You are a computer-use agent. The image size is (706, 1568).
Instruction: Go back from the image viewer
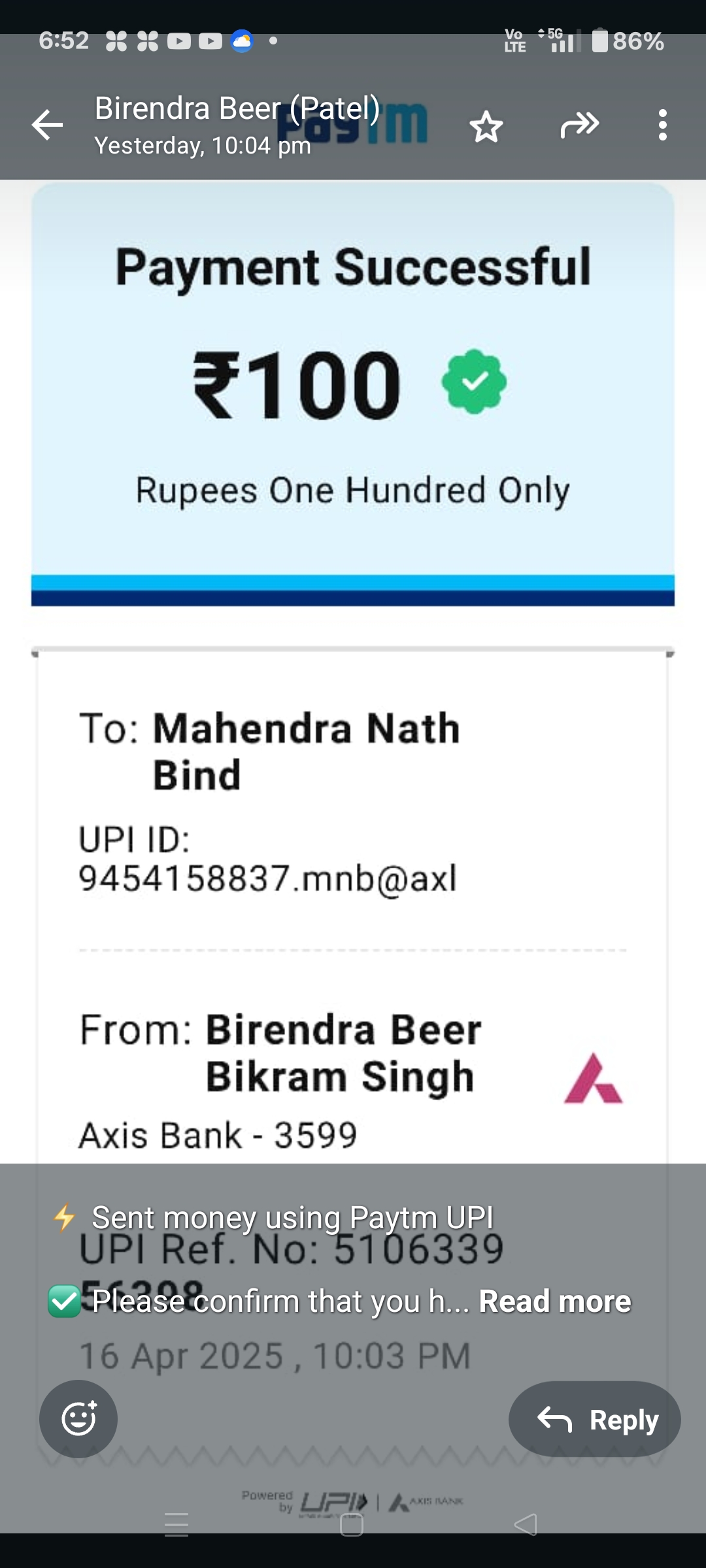point(48,125)
